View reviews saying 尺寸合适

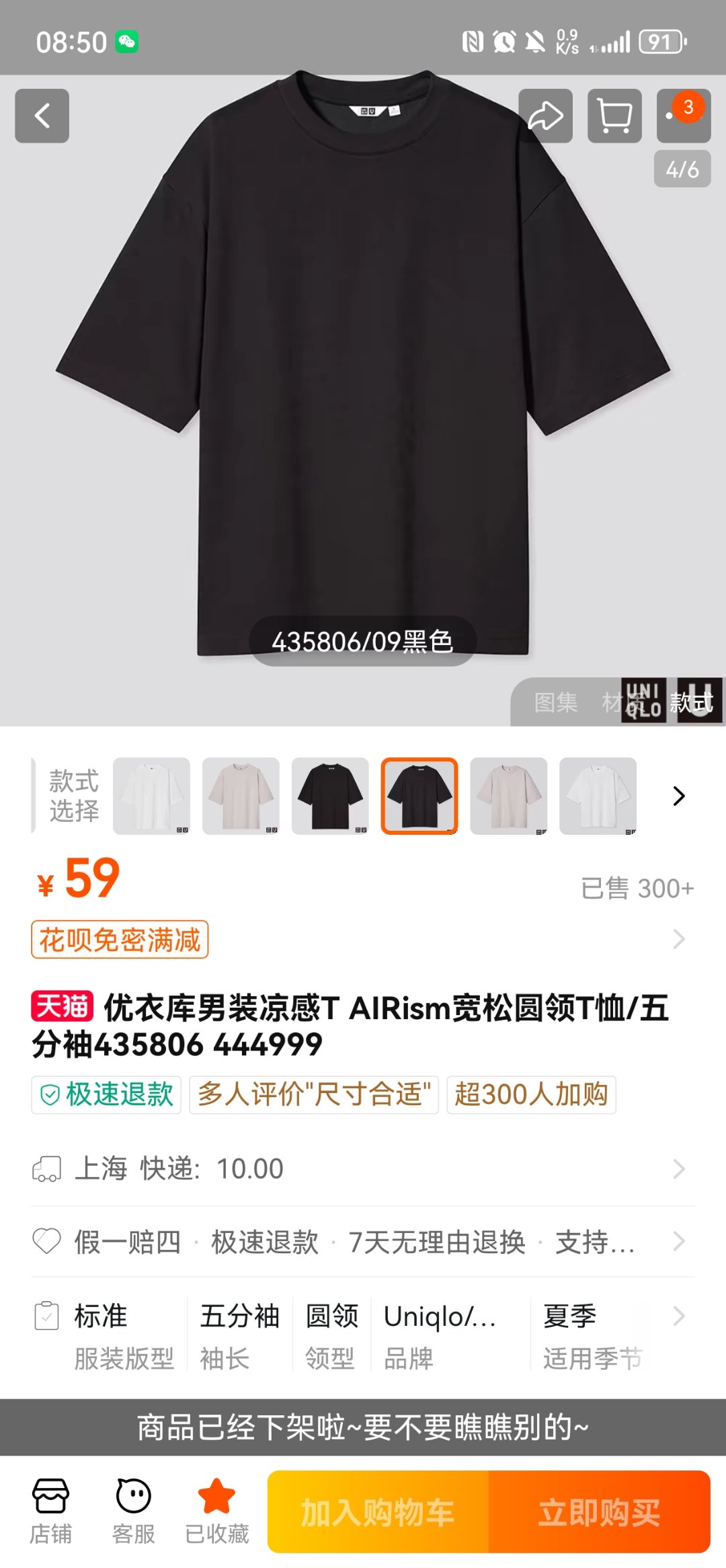314,1094
